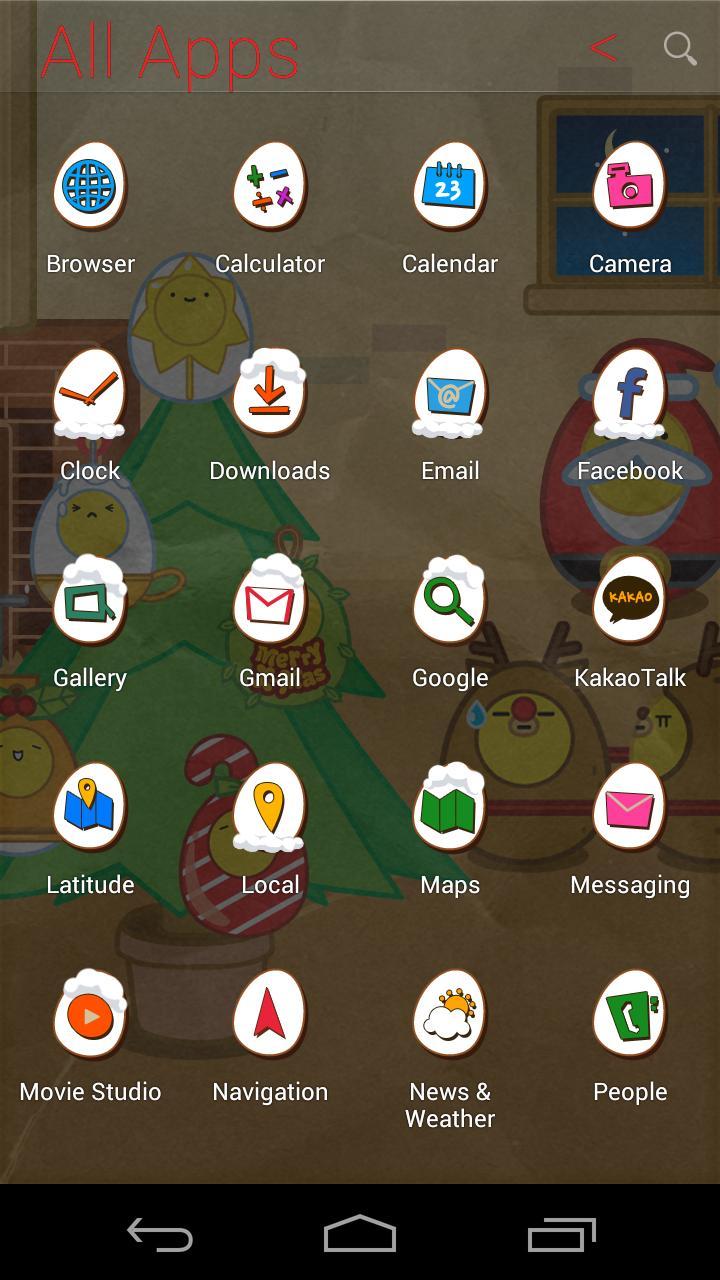Tap the red back arrow in header
The height and width of the screenshot is (1280, 720).
tap(603, 48)
